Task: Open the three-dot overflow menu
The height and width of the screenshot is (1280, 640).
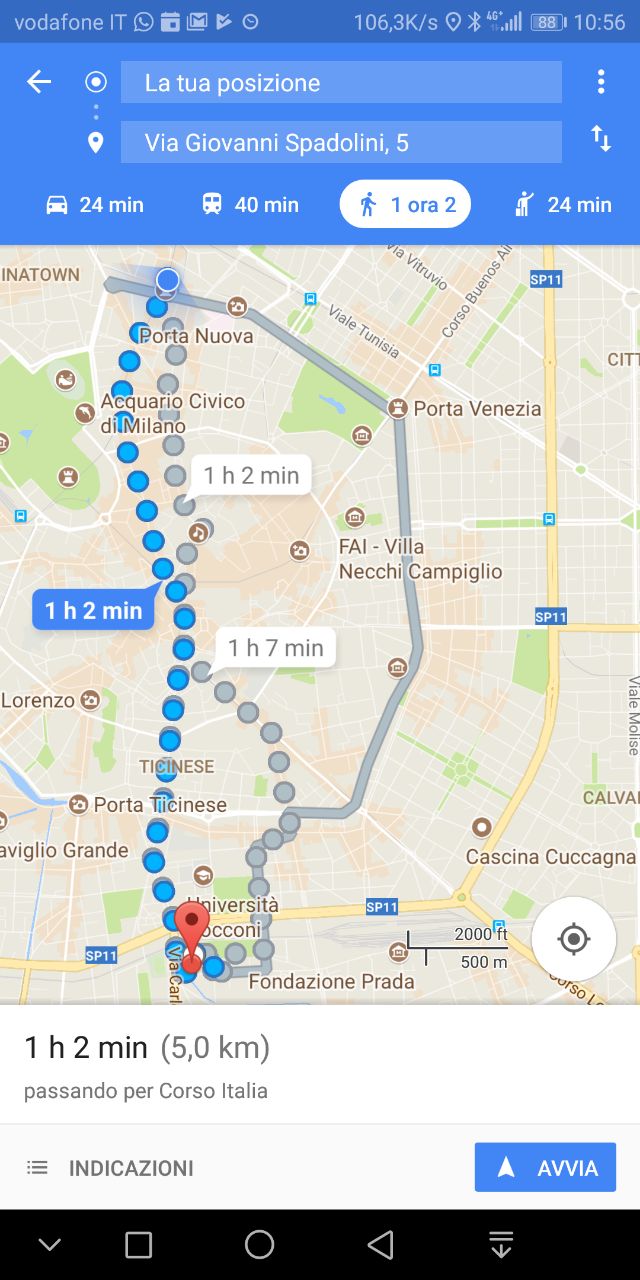Action: (x=600, y=82)
